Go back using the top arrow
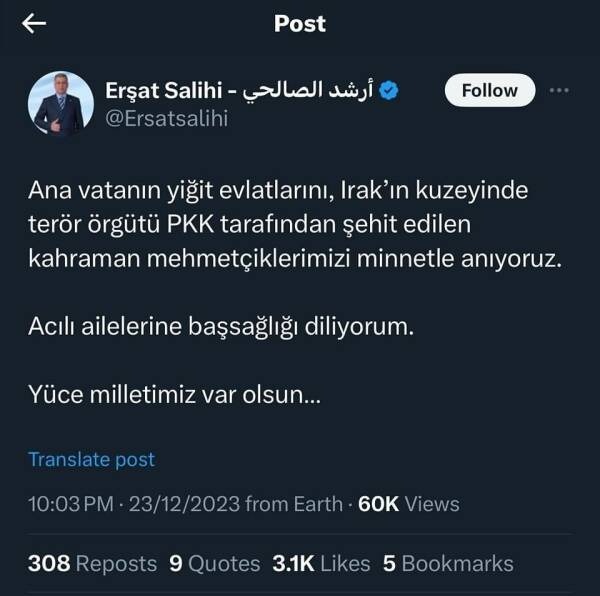This screenshot has width=600, height=596. point(35,24)
